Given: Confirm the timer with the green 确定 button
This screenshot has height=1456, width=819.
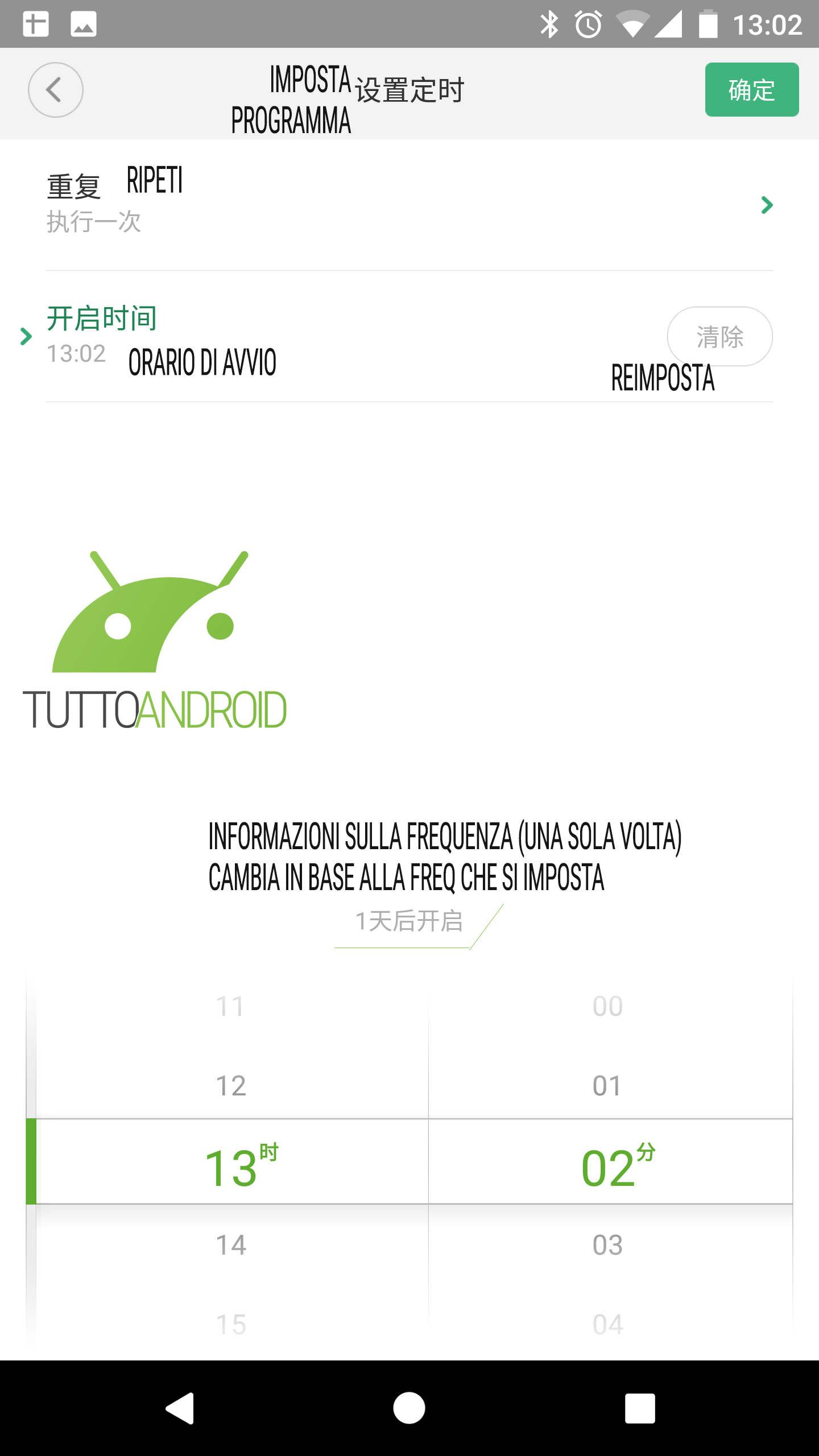Looking at the screenshot, I should (751, 90).
